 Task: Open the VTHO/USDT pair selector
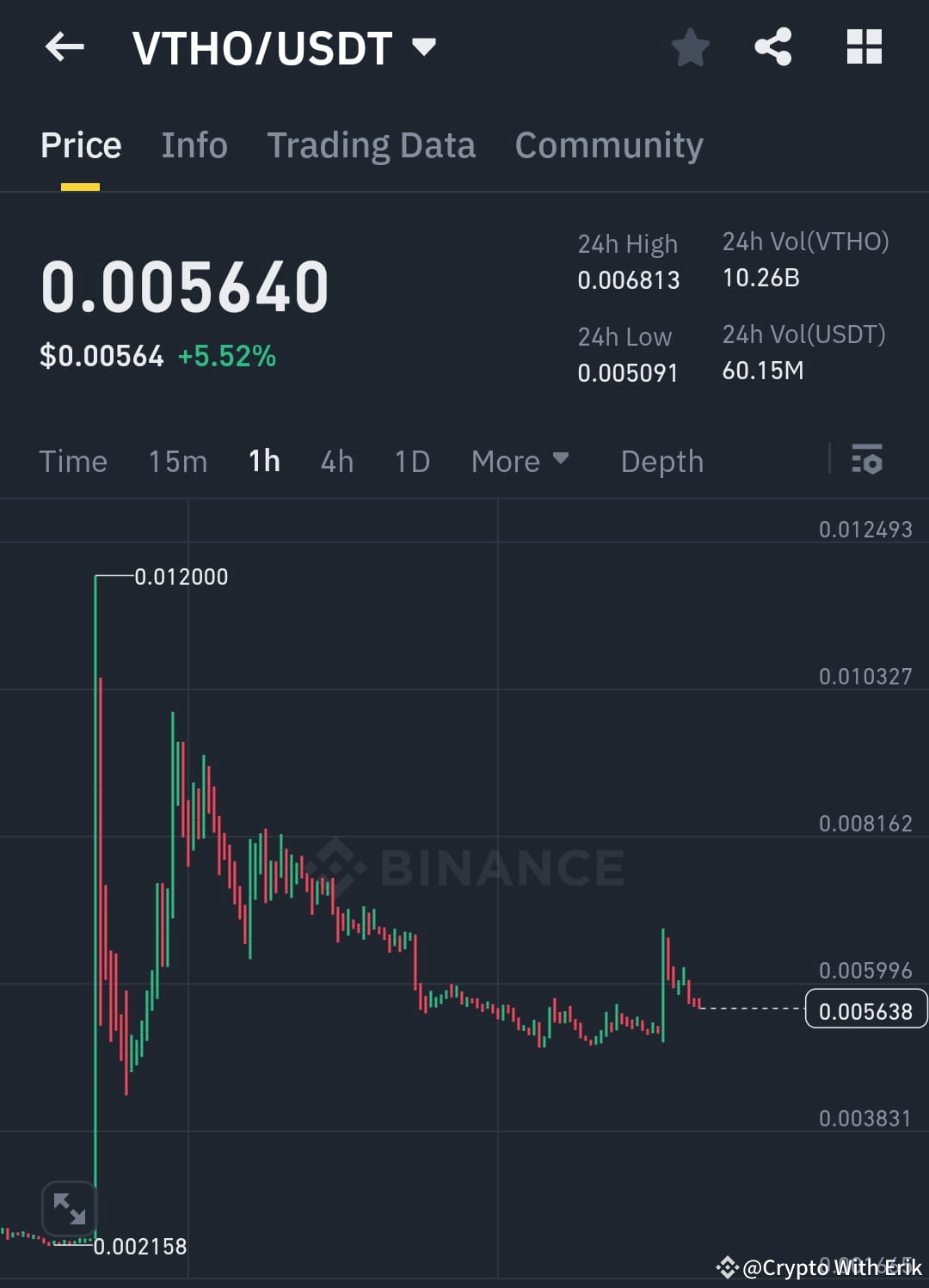click(x=262, y=47)
